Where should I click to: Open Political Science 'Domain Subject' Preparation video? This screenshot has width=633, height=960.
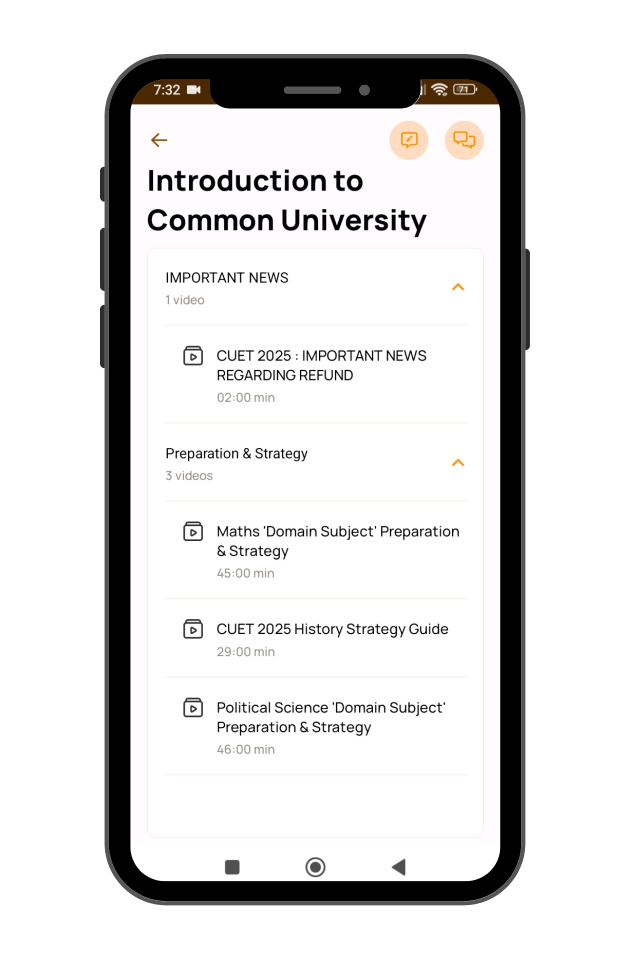click(x=320, y=727)
